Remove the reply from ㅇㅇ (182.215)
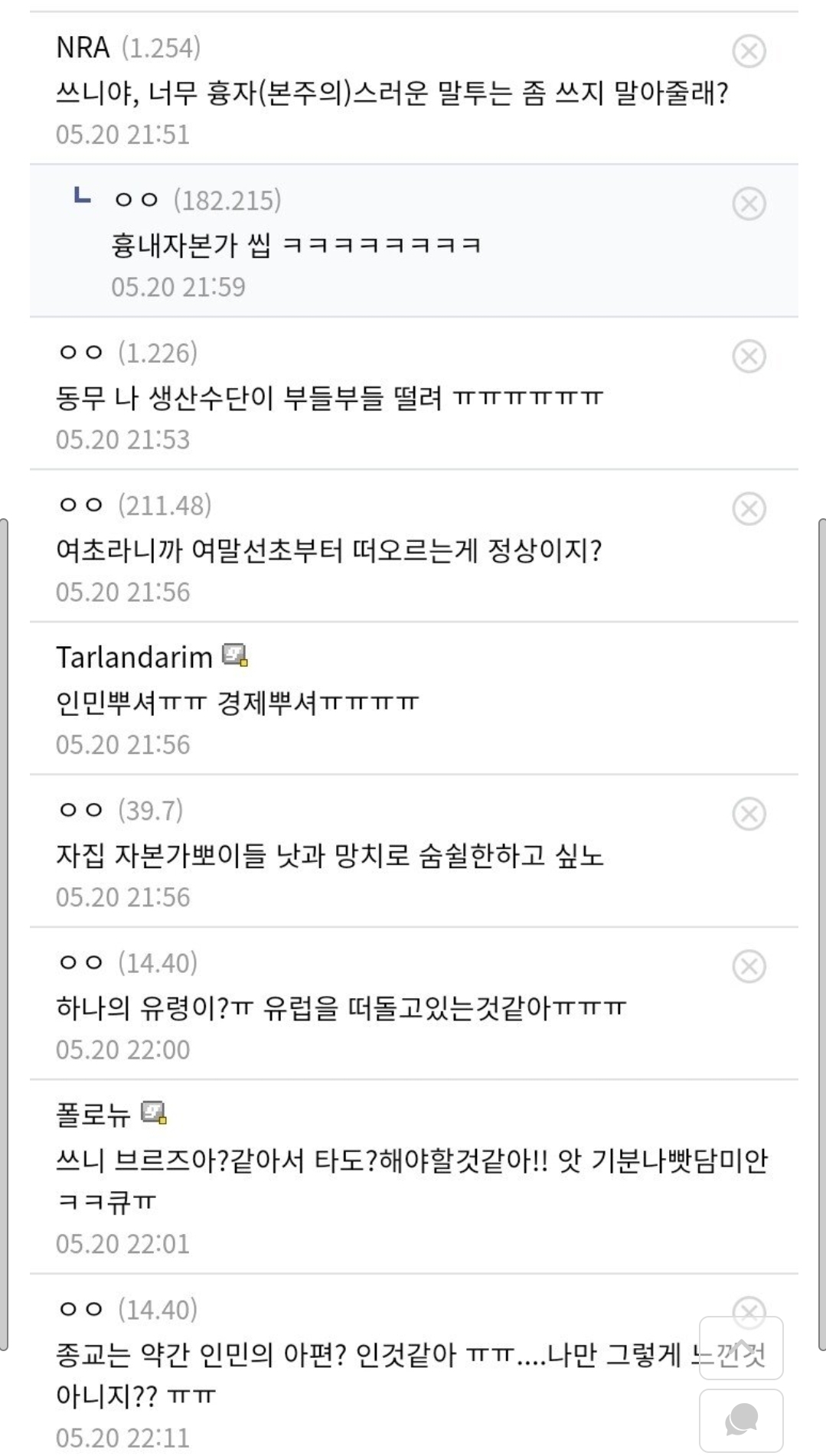This screenshot has height=1456, width=826. pyautogui.click(x=749, y=204)
